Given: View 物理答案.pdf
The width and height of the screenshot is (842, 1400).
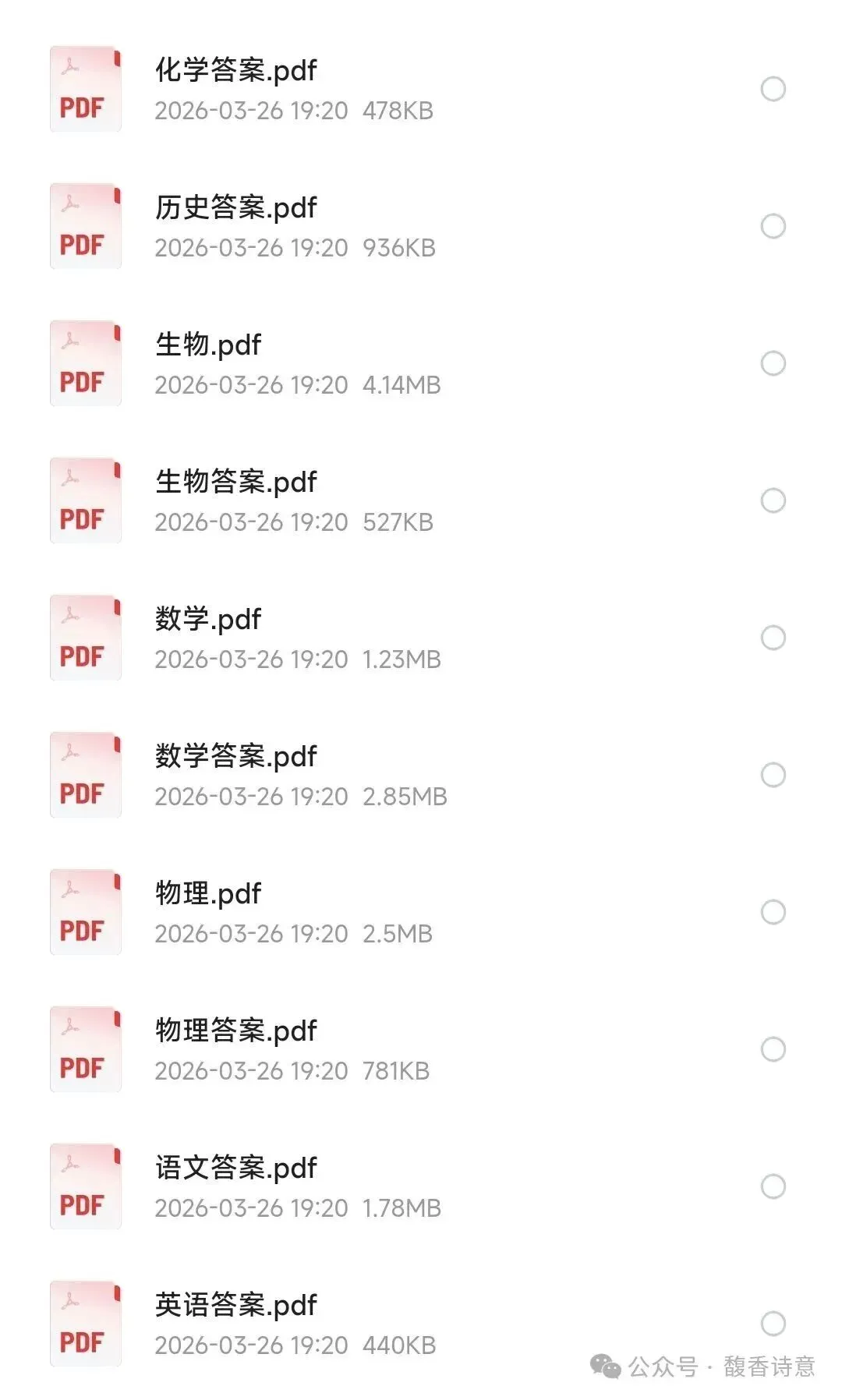Looking at the screenshot, I should tap(235, 1031).
